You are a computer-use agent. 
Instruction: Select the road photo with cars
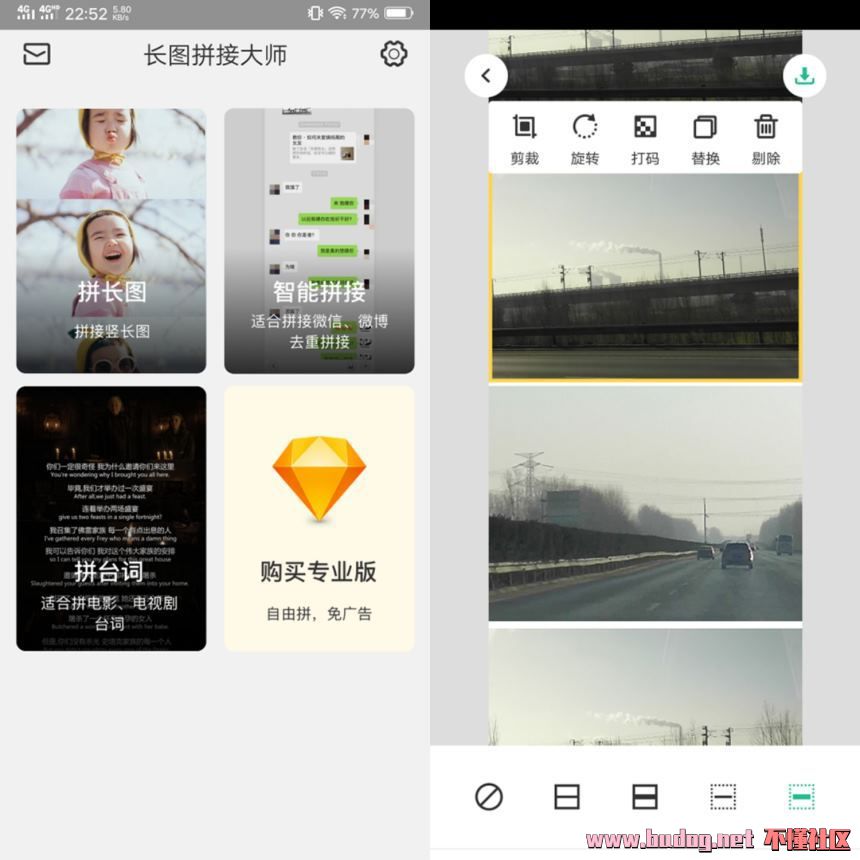(x=645, y=505)
